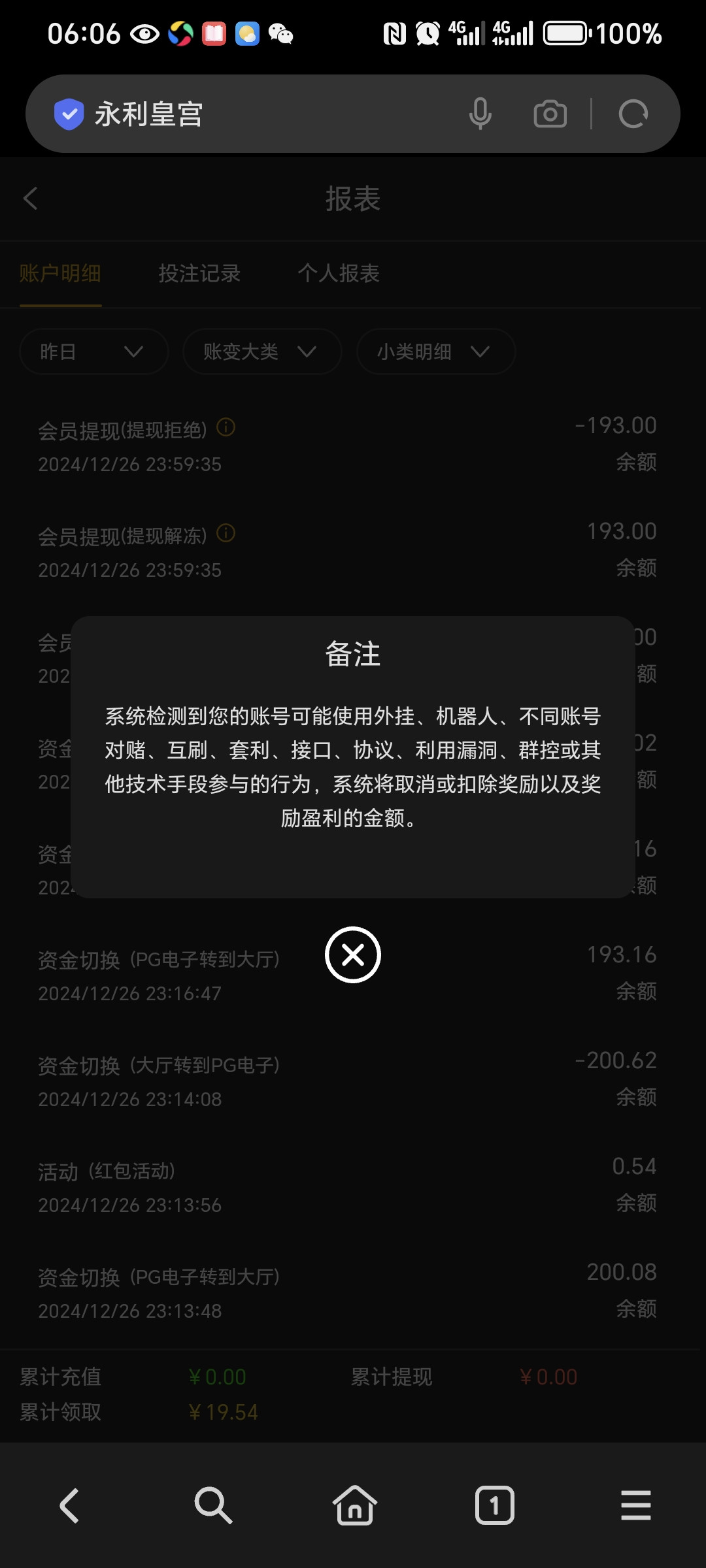Switch to 个人报表 tab
706x1568 pixels.
click(339, 273)
